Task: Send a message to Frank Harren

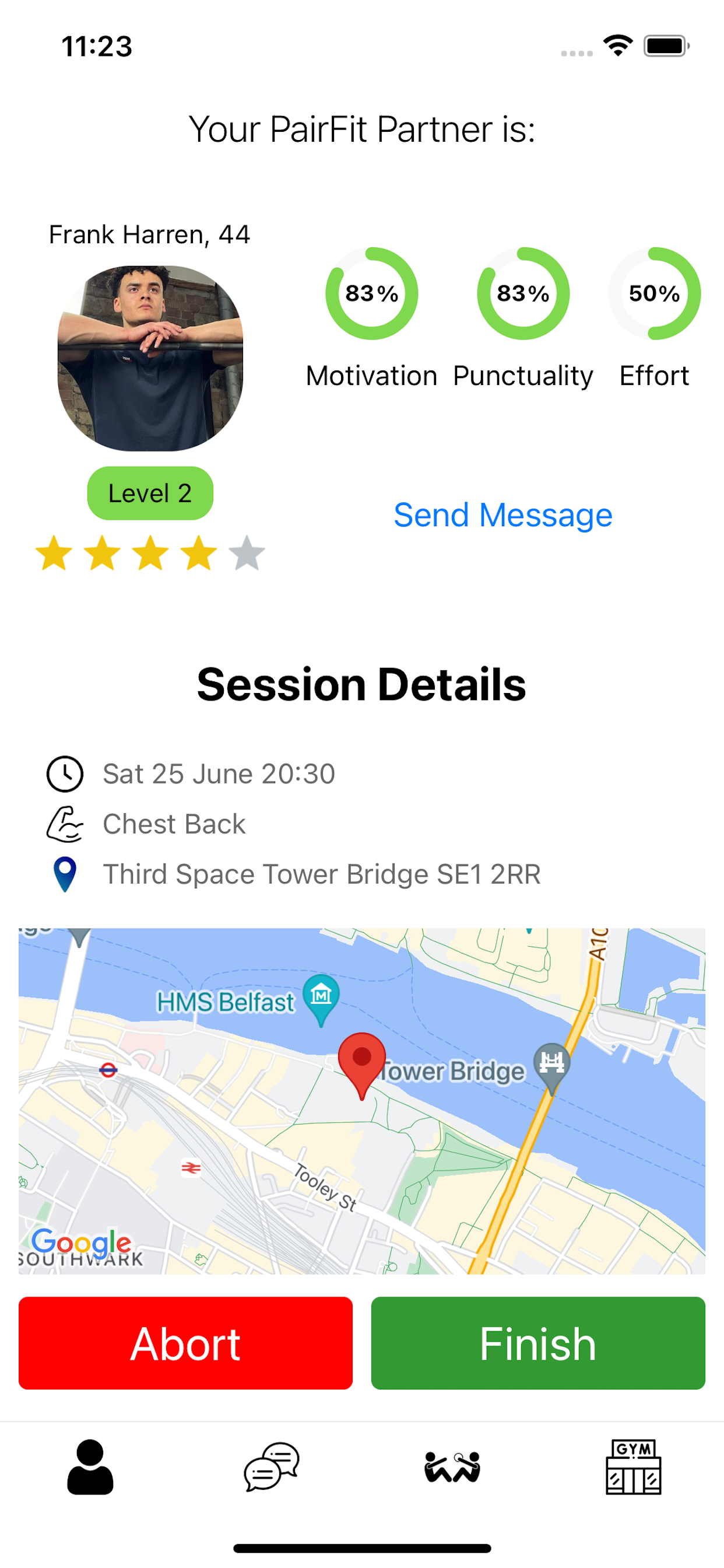Action: point(502,515)
